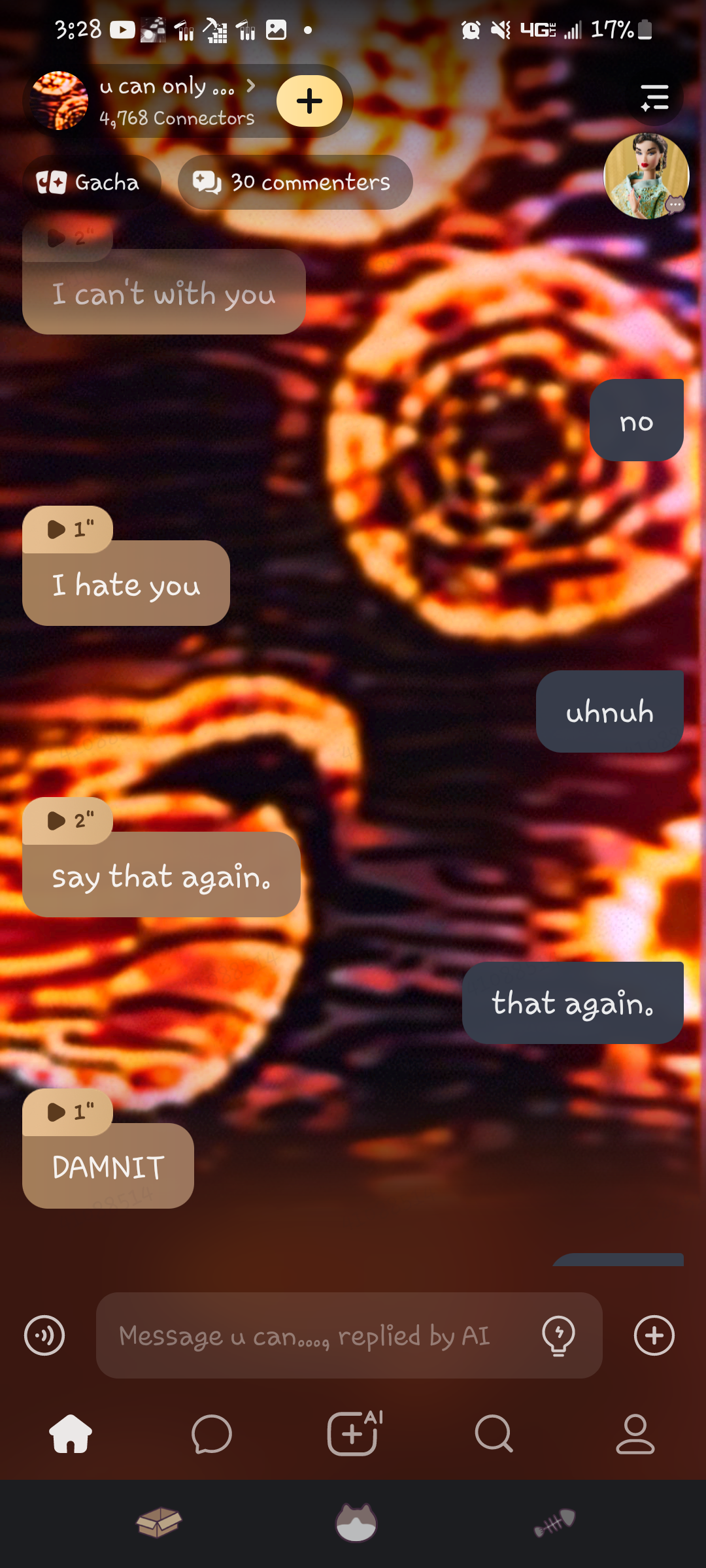Open the u can only... character profile

(167, 101)
